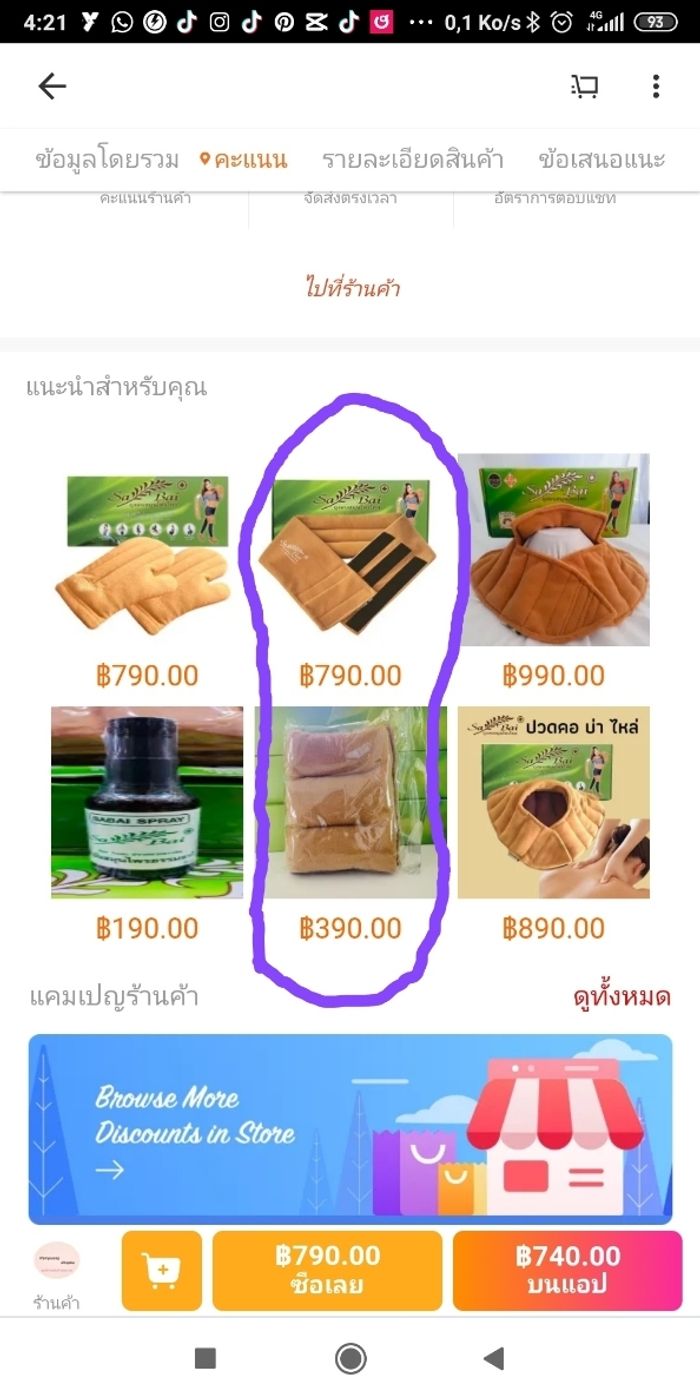700x1400 pixels.
Task: Open the herbal gloves product for ฿790.00
Action: 147,560
